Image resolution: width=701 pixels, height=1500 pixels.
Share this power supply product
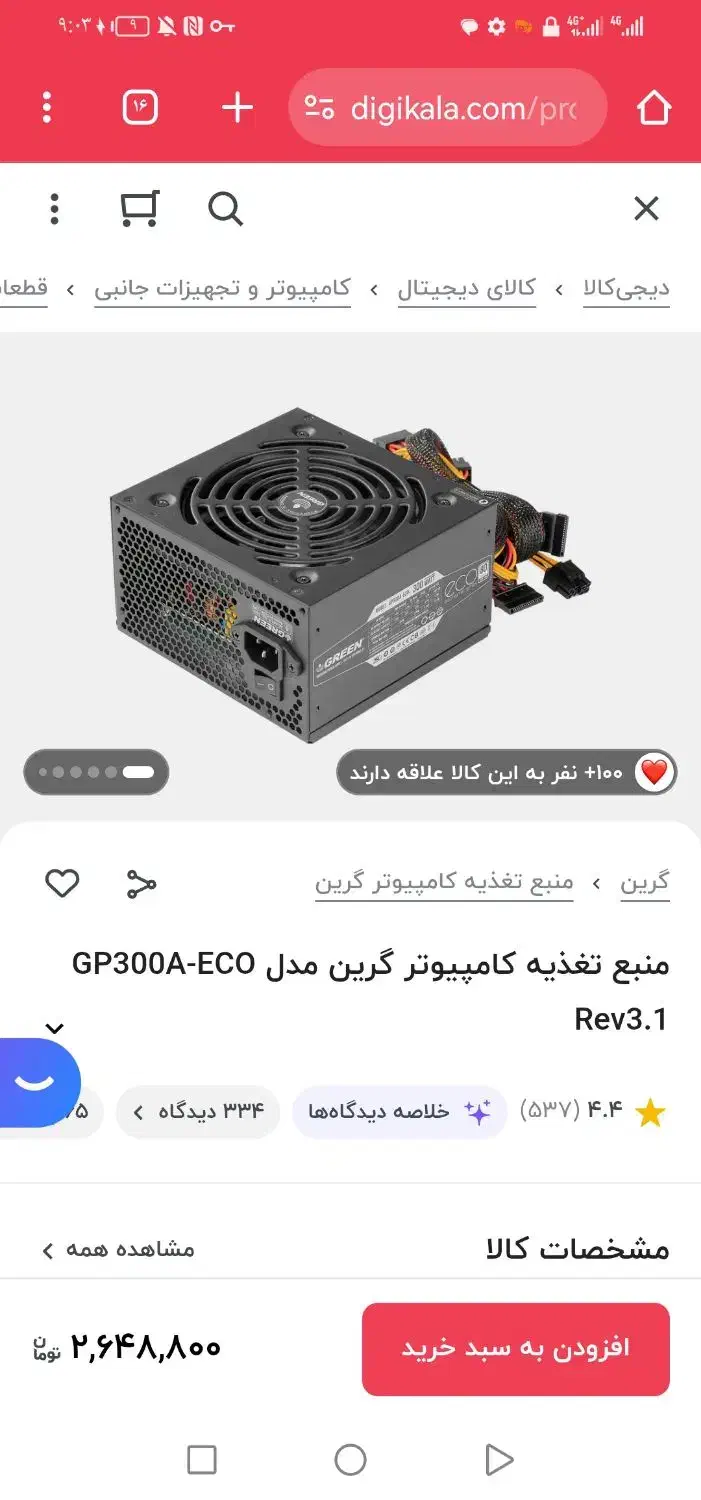click(141, 883)
